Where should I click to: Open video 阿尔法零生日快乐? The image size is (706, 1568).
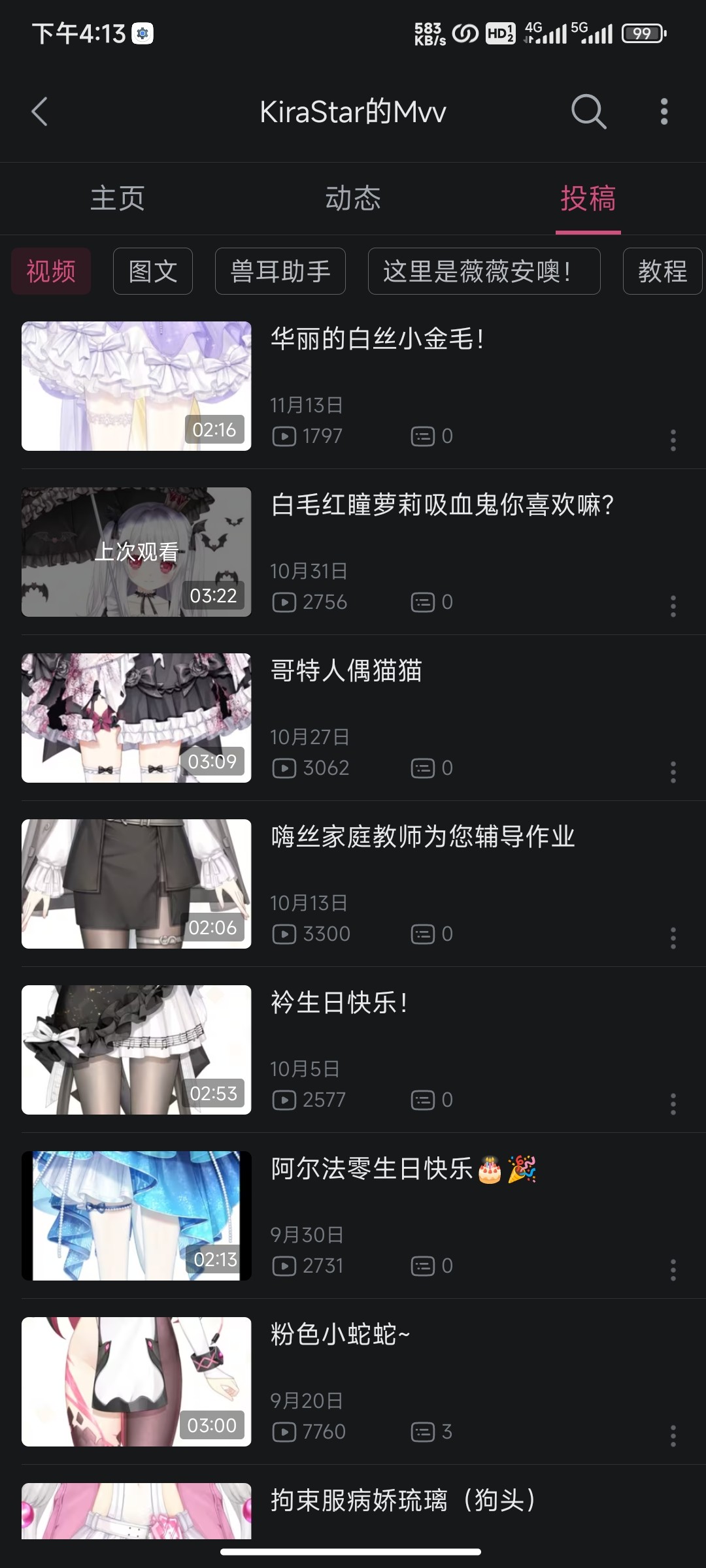point(371,1169)
